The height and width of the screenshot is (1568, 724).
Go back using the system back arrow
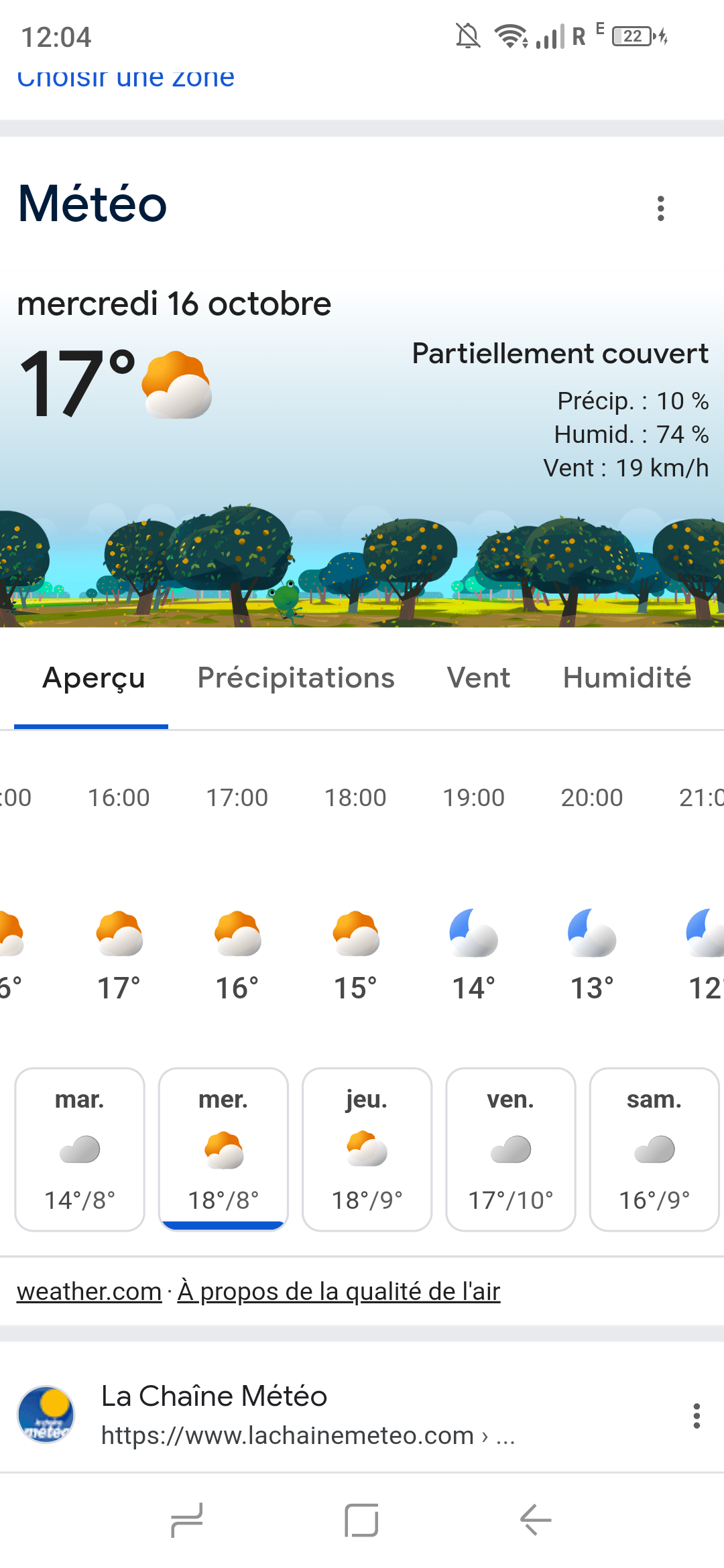point(536,1520)
